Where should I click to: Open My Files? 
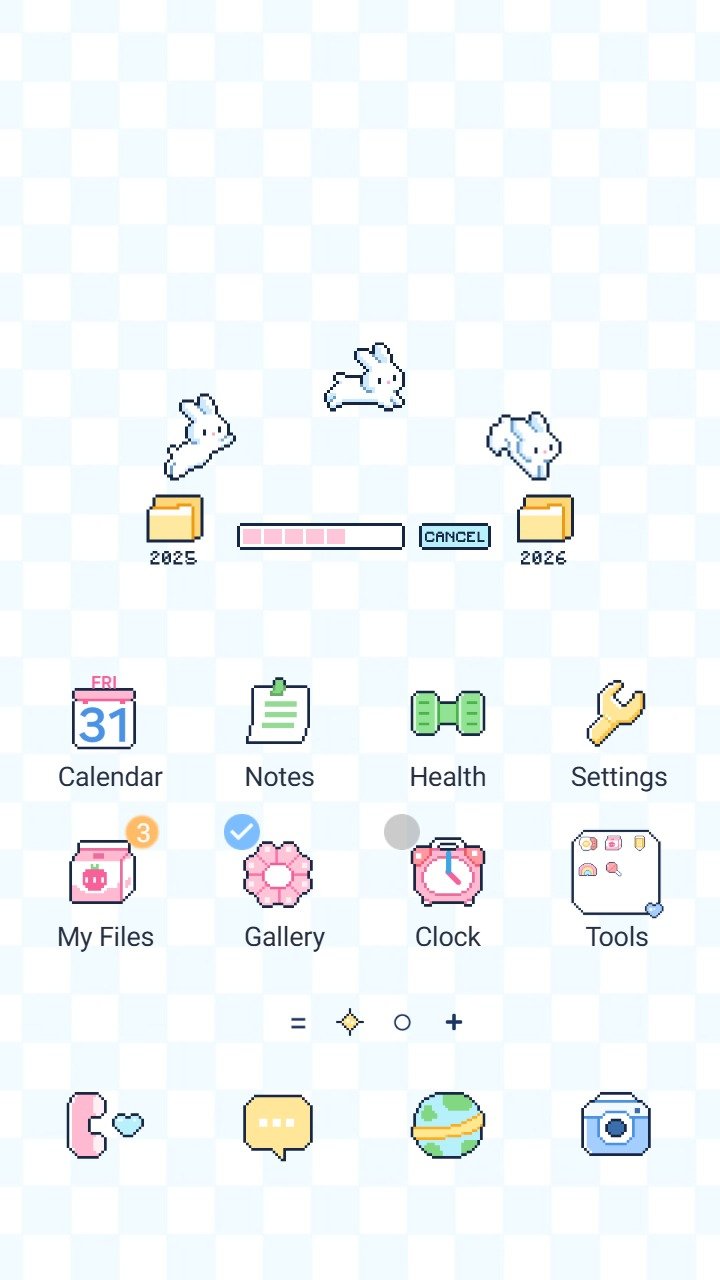tap(102, 873)
